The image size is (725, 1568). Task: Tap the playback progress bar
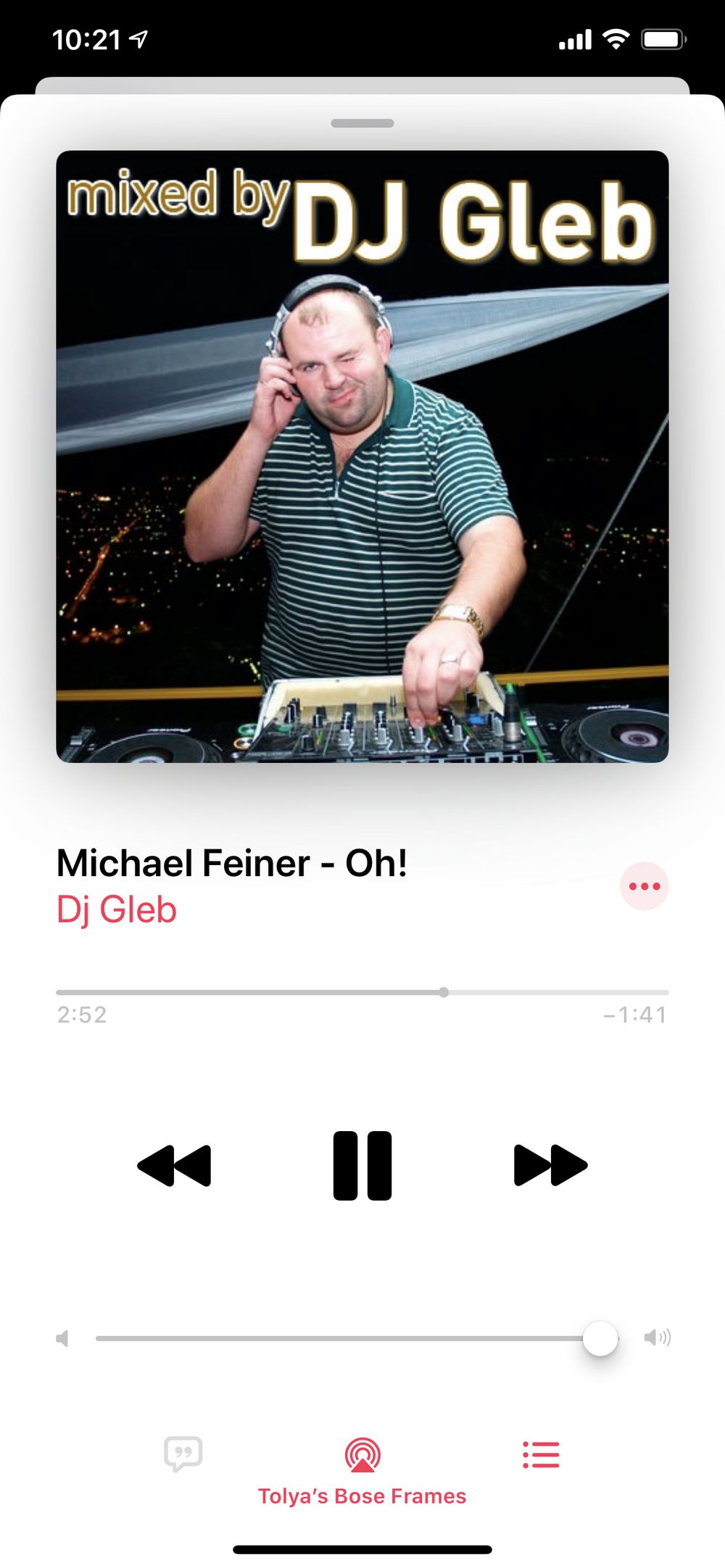362,992
